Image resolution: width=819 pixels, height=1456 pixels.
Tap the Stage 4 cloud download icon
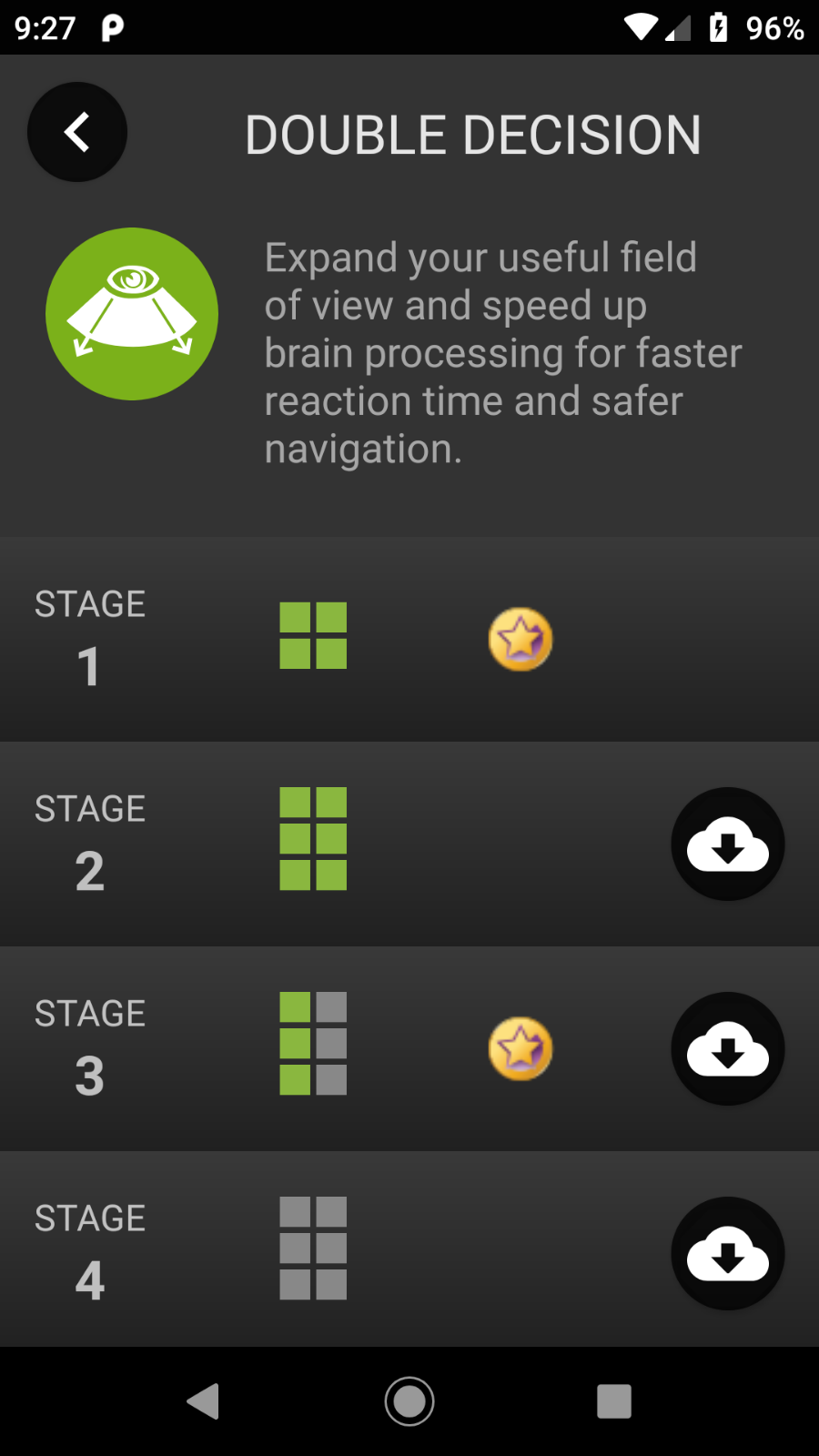pos(728,1253)
